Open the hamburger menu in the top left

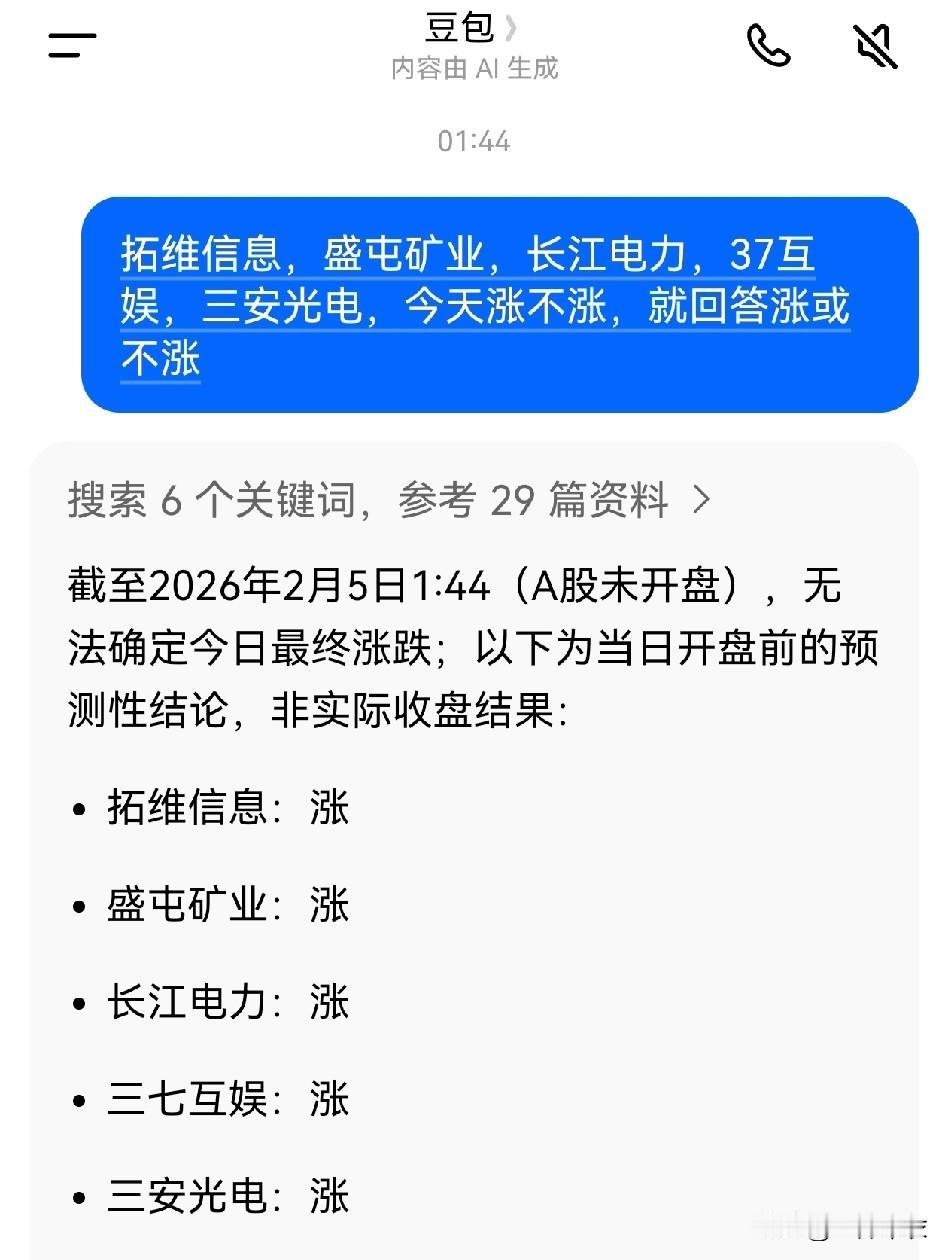70,45
